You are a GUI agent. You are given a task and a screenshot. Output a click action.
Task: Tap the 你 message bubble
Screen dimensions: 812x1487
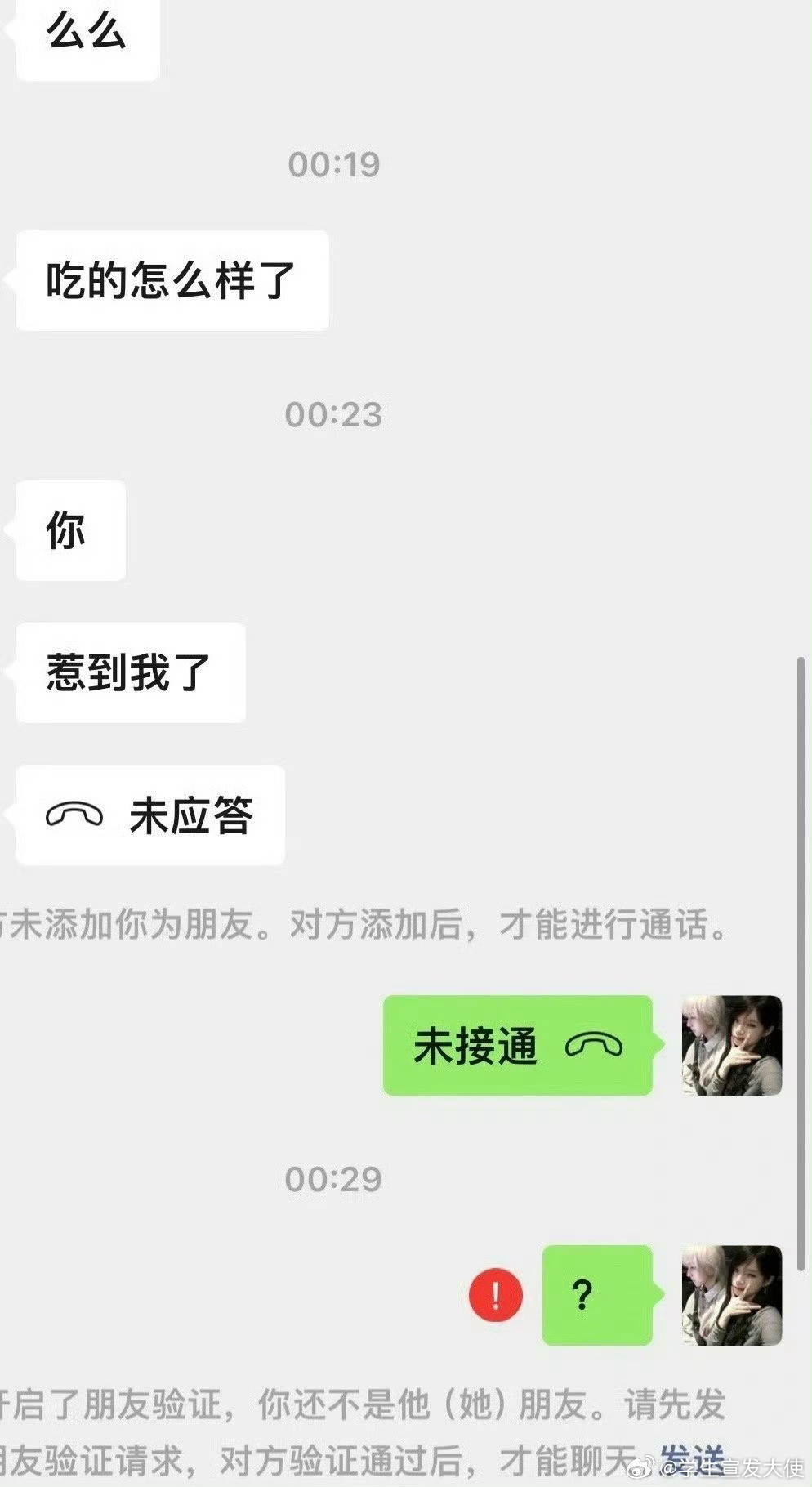(x=69, y=529)
